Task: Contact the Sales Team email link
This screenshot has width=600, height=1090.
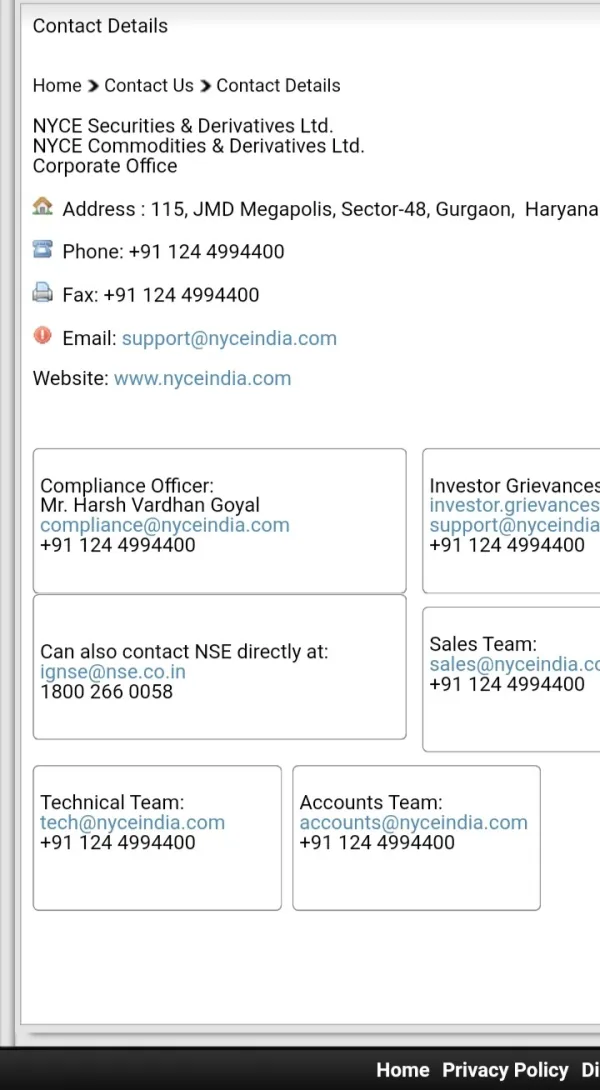Action: tap(514, 664)
